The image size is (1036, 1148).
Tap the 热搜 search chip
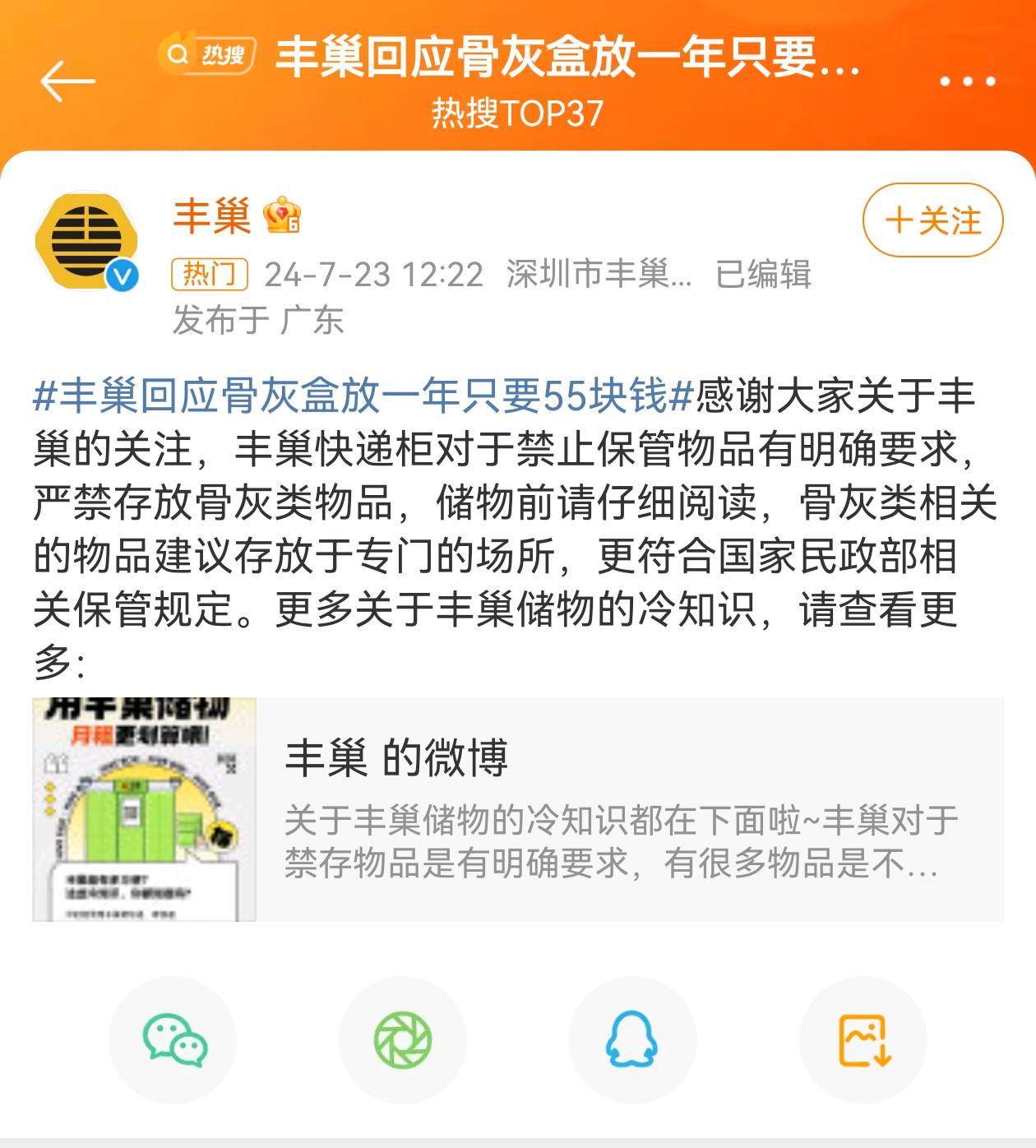[207, 55]
